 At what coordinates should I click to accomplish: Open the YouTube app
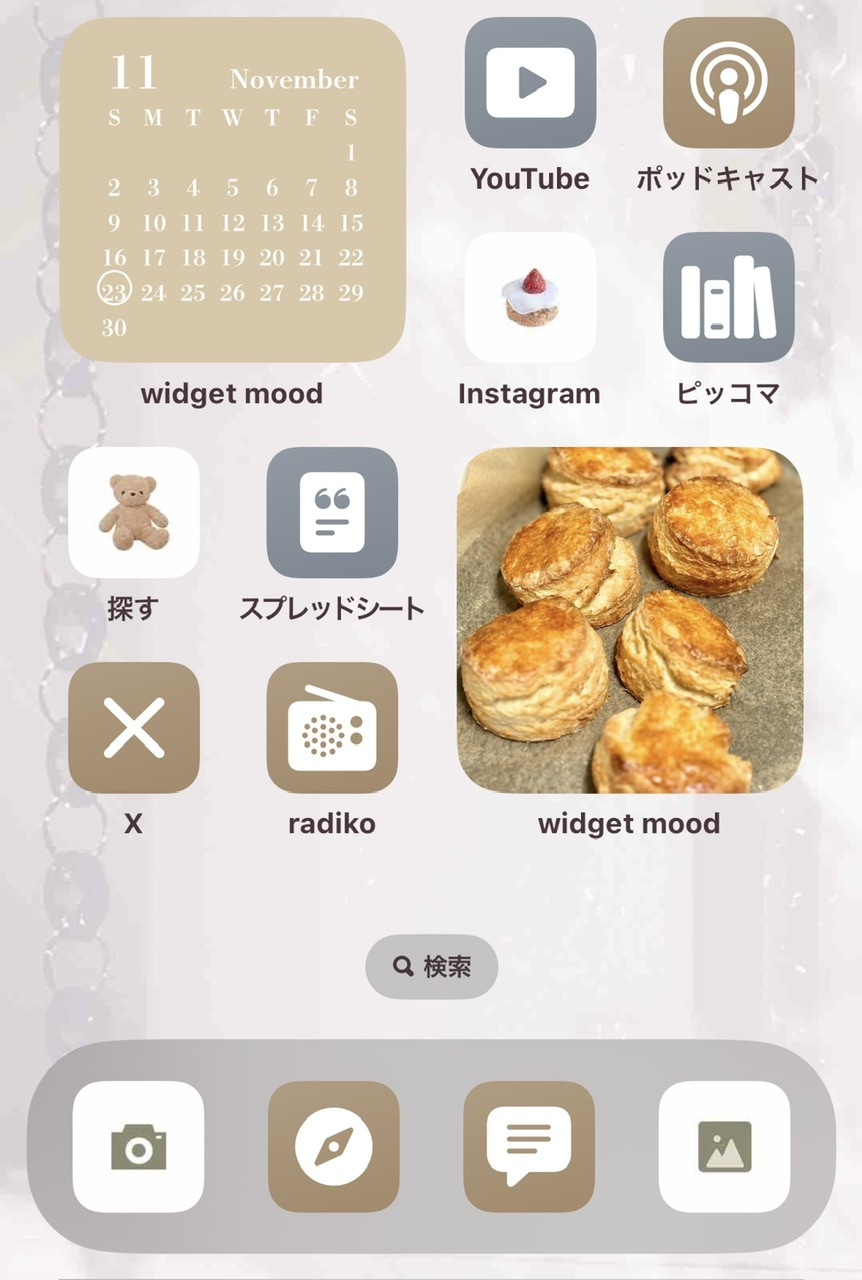530,83
